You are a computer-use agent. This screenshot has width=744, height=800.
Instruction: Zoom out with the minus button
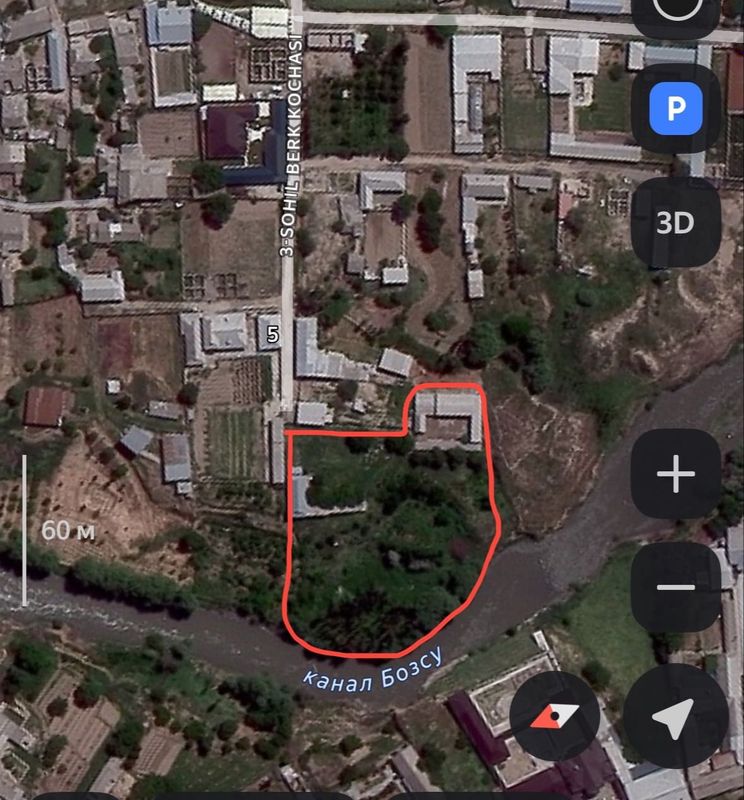click(x=676, y=587)
